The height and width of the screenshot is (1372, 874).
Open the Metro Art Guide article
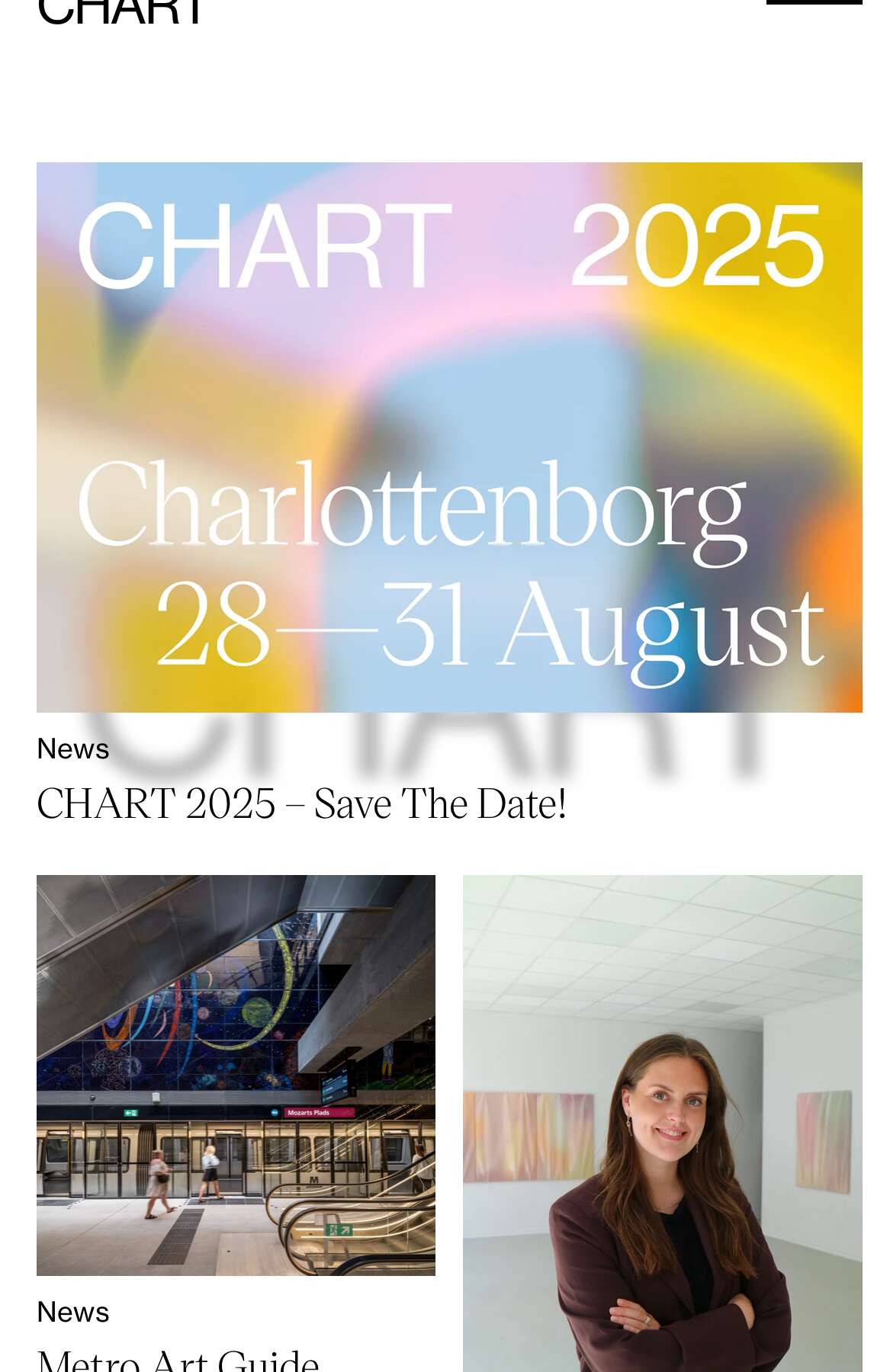click(x=178, y=1360)
